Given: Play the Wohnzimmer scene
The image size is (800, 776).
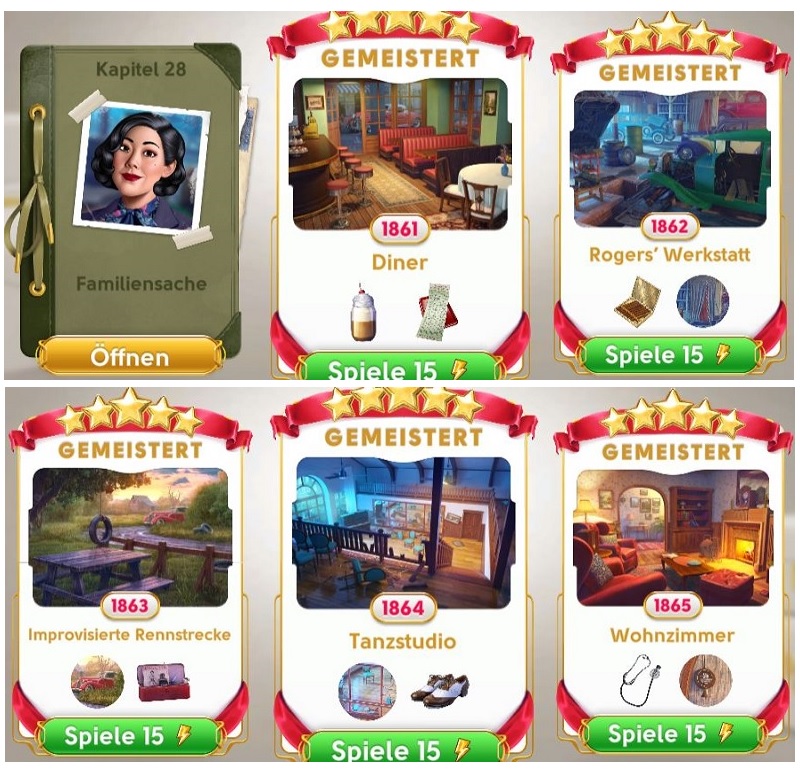Looking at the screenshot, I should [669, 735].
